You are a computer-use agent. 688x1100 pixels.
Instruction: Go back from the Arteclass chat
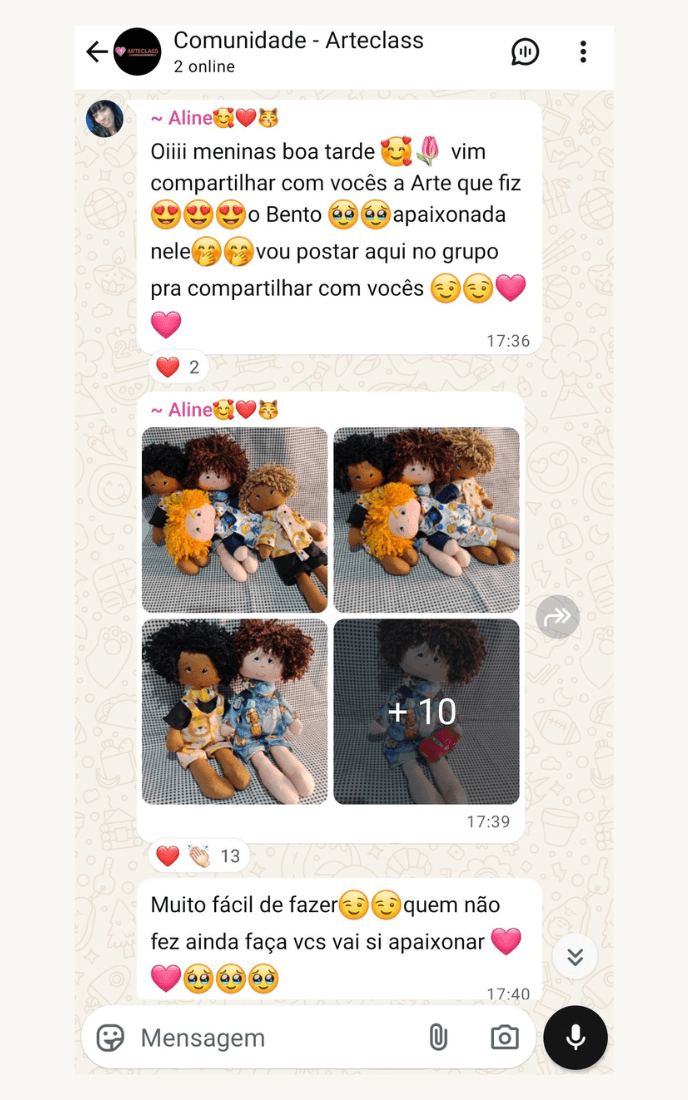(x=96, y=52)
